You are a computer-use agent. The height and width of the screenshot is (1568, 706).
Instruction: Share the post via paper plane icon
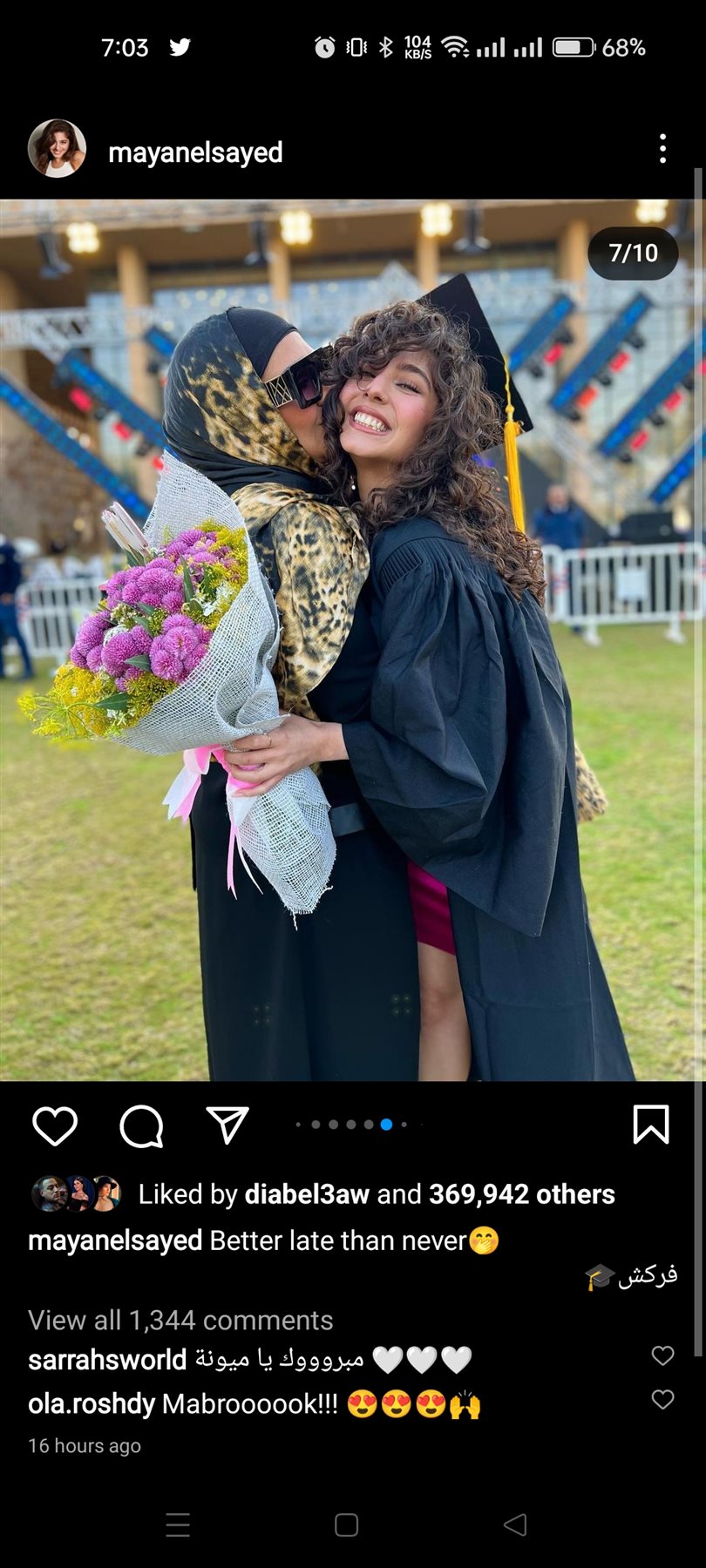pos(227,1125)
